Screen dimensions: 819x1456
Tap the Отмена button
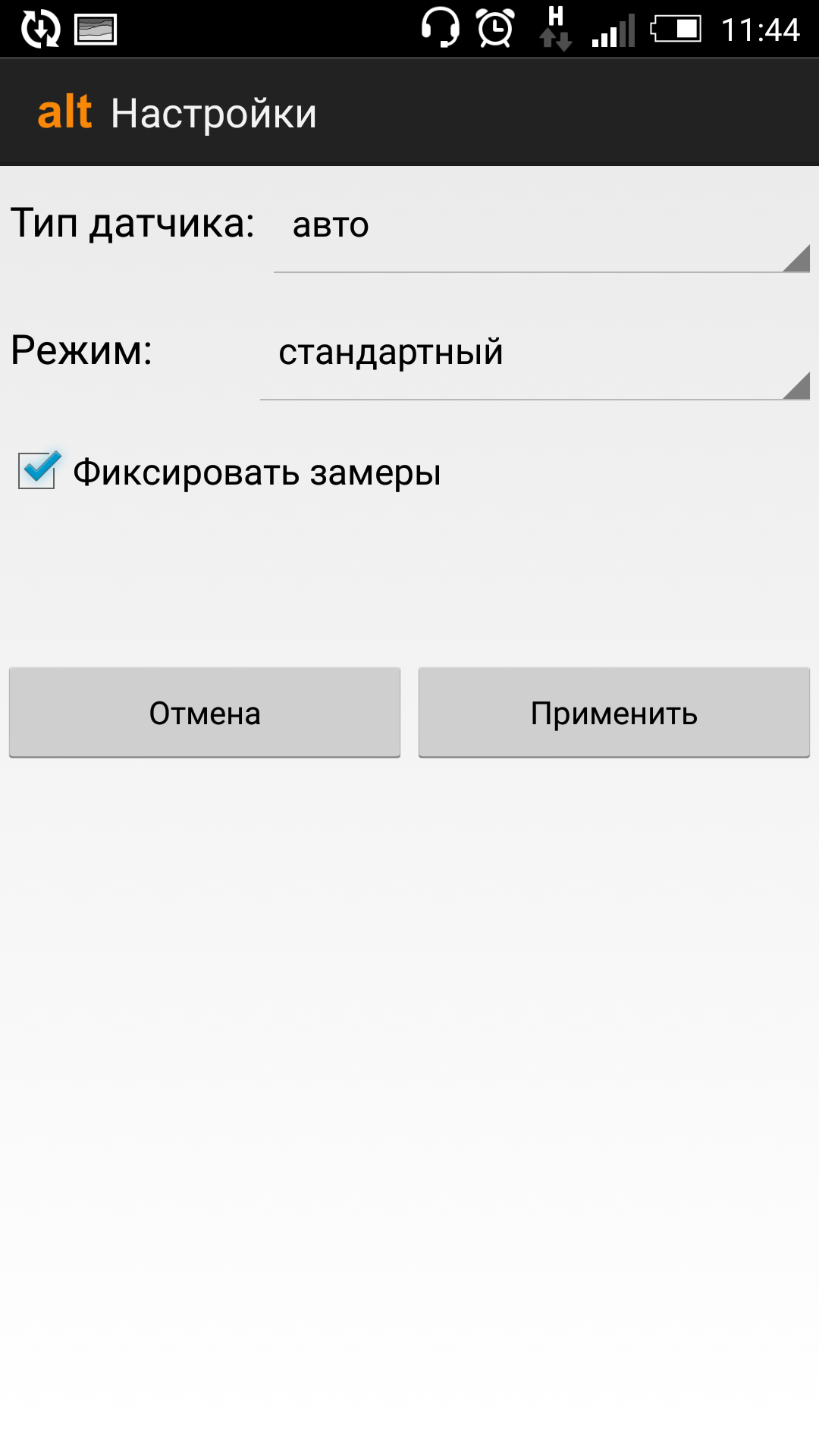coord(205,713)
